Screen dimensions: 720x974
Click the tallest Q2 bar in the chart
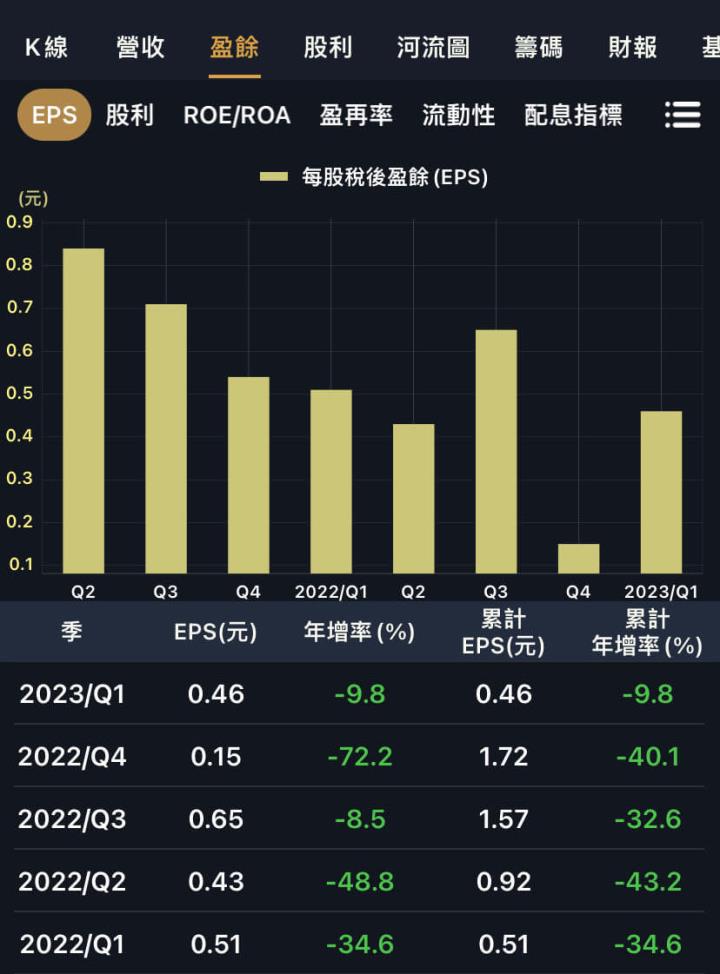click(x=84, y=400)
